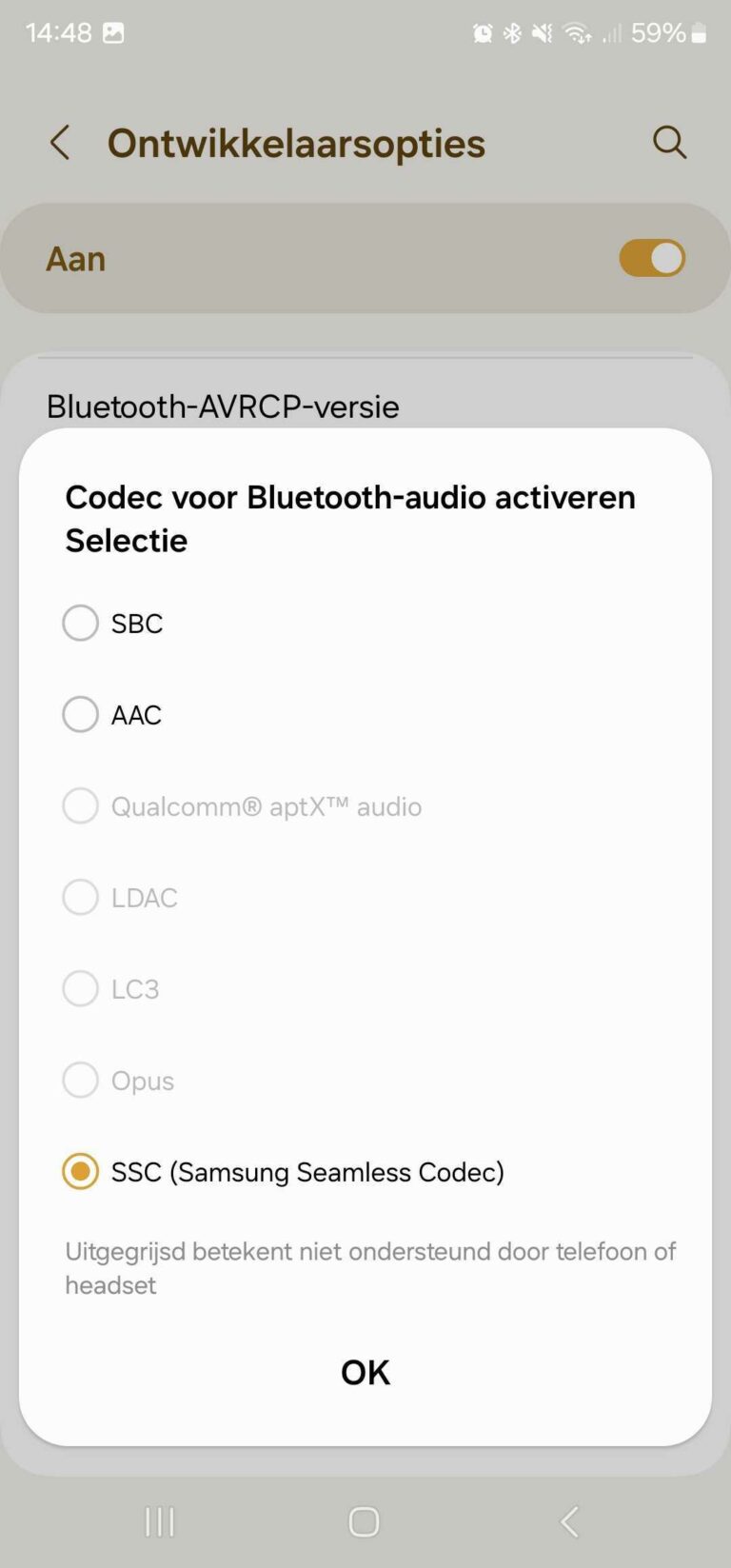Viewport: 731px width, 1568px height.
Task: Open search in Ontwikkelaarsopties
Action: pos(670,143)
